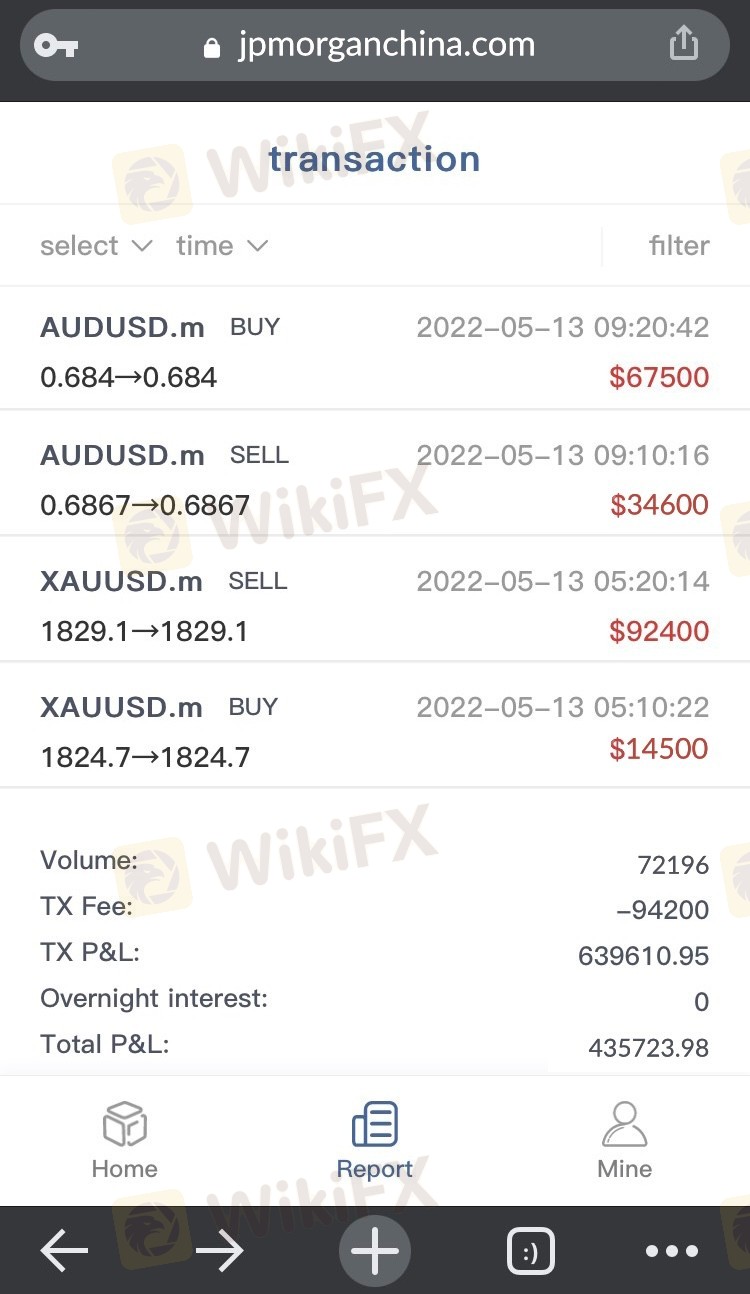Screen dimensions: 750x1294
Task: Select the Report tab
Action: (375, 1140)
